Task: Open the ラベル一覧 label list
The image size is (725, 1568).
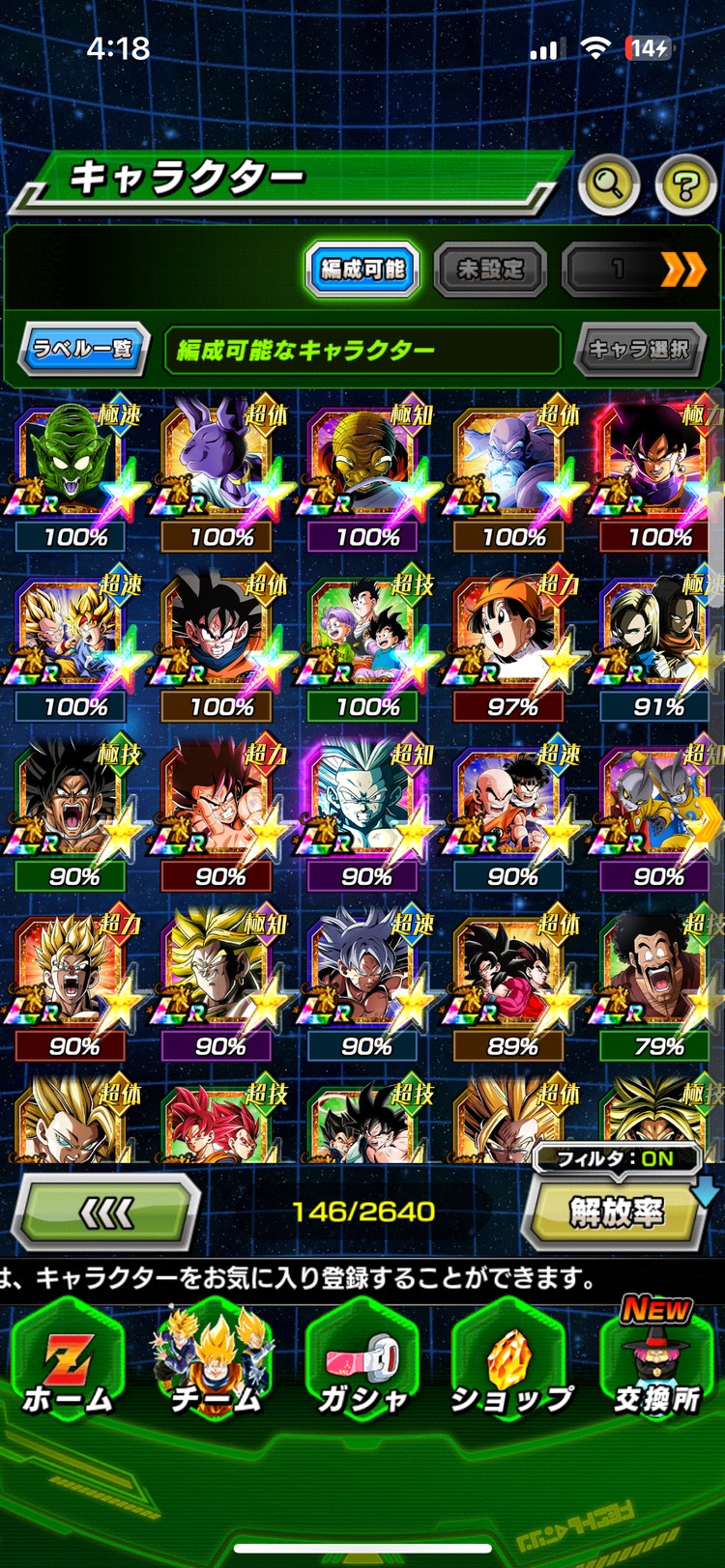Action: (83, 349)
